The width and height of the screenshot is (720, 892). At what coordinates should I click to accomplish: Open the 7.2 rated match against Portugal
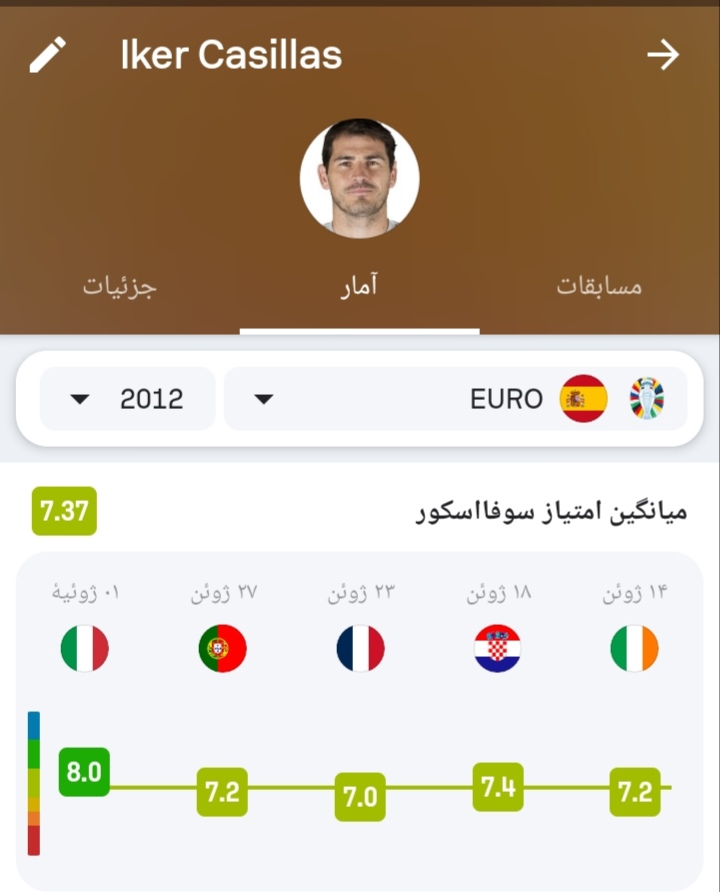click(222, 792)
